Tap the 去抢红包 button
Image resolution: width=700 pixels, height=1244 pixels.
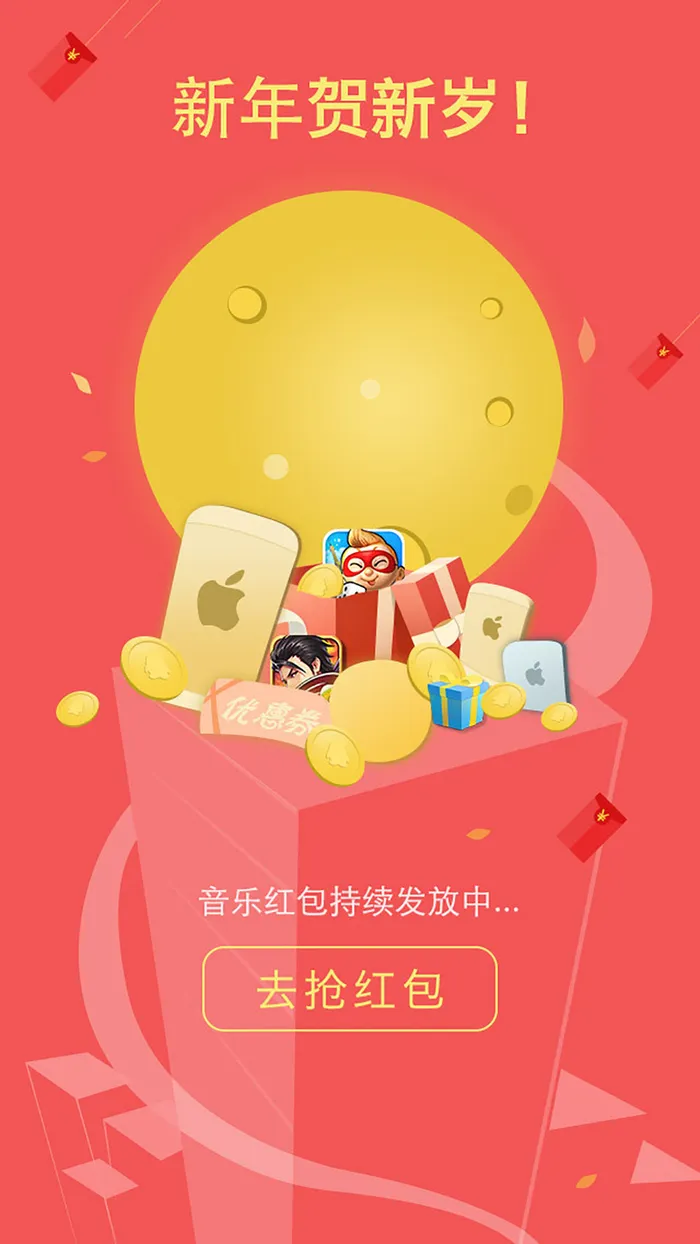point(350,989)
